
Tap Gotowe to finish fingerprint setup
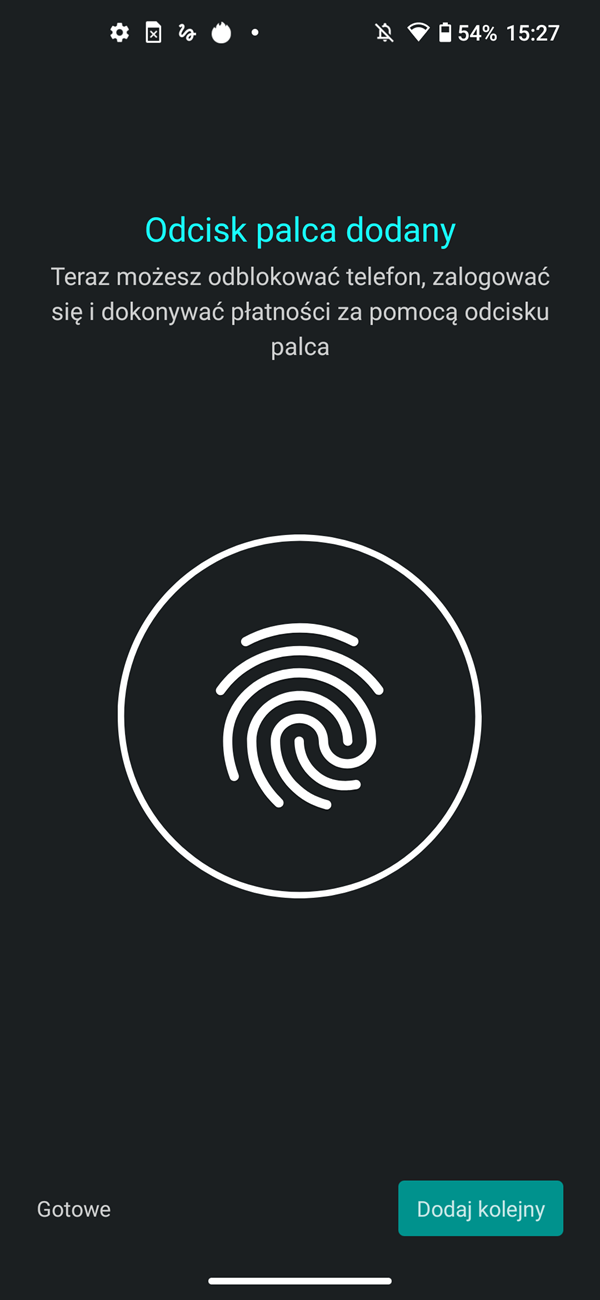[x=74, y=1209]
